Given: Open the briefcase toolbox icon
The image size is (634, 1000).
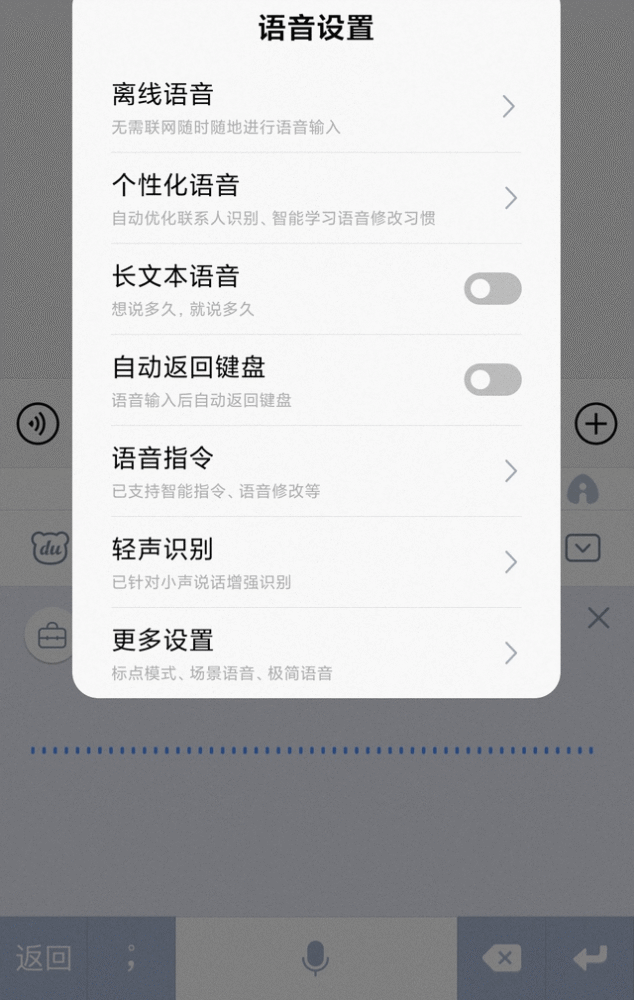Looking at the screenshot, I should click(x=51, y=635).
